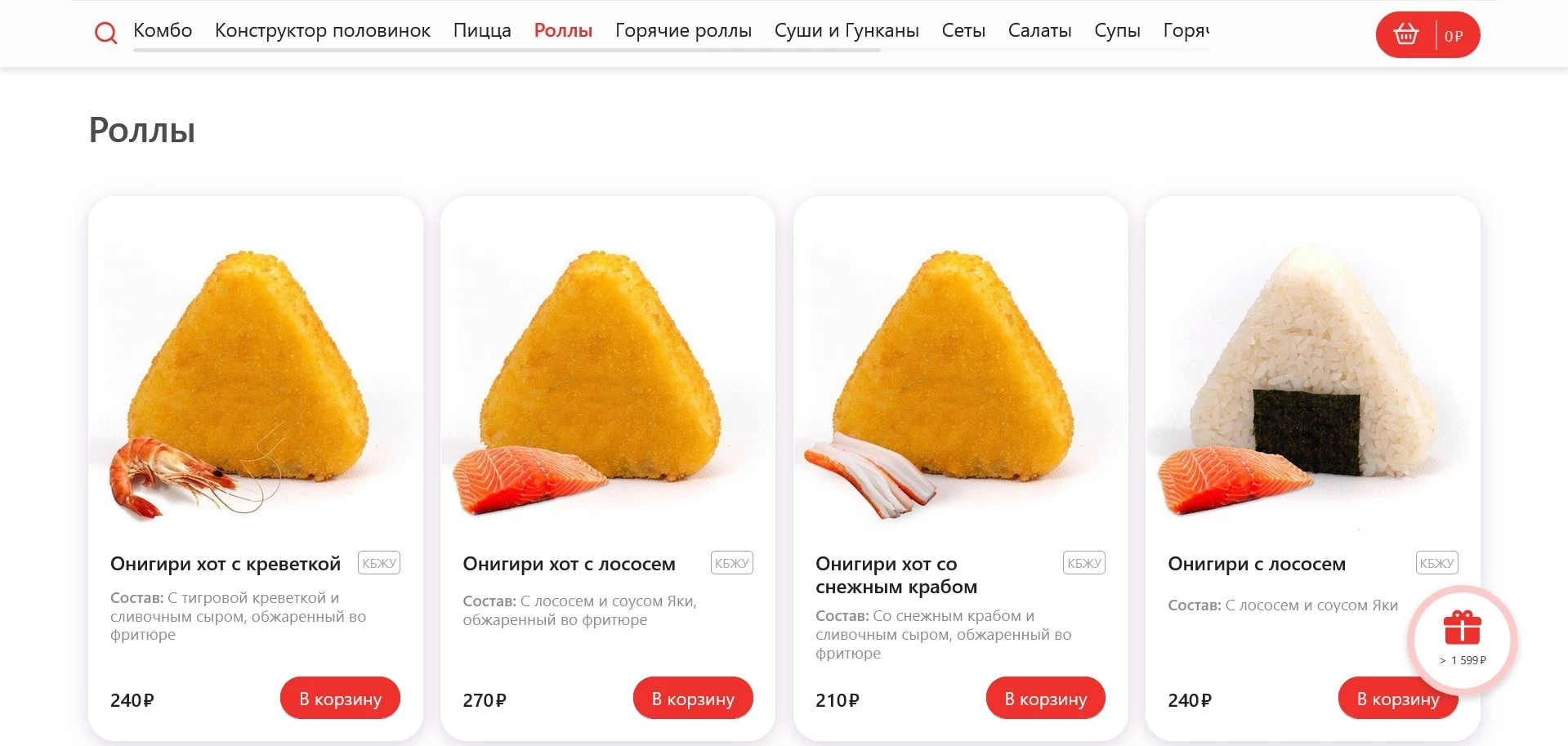Select the Горячие роллы category
1568x746 pixels.
tap(683, 31)
